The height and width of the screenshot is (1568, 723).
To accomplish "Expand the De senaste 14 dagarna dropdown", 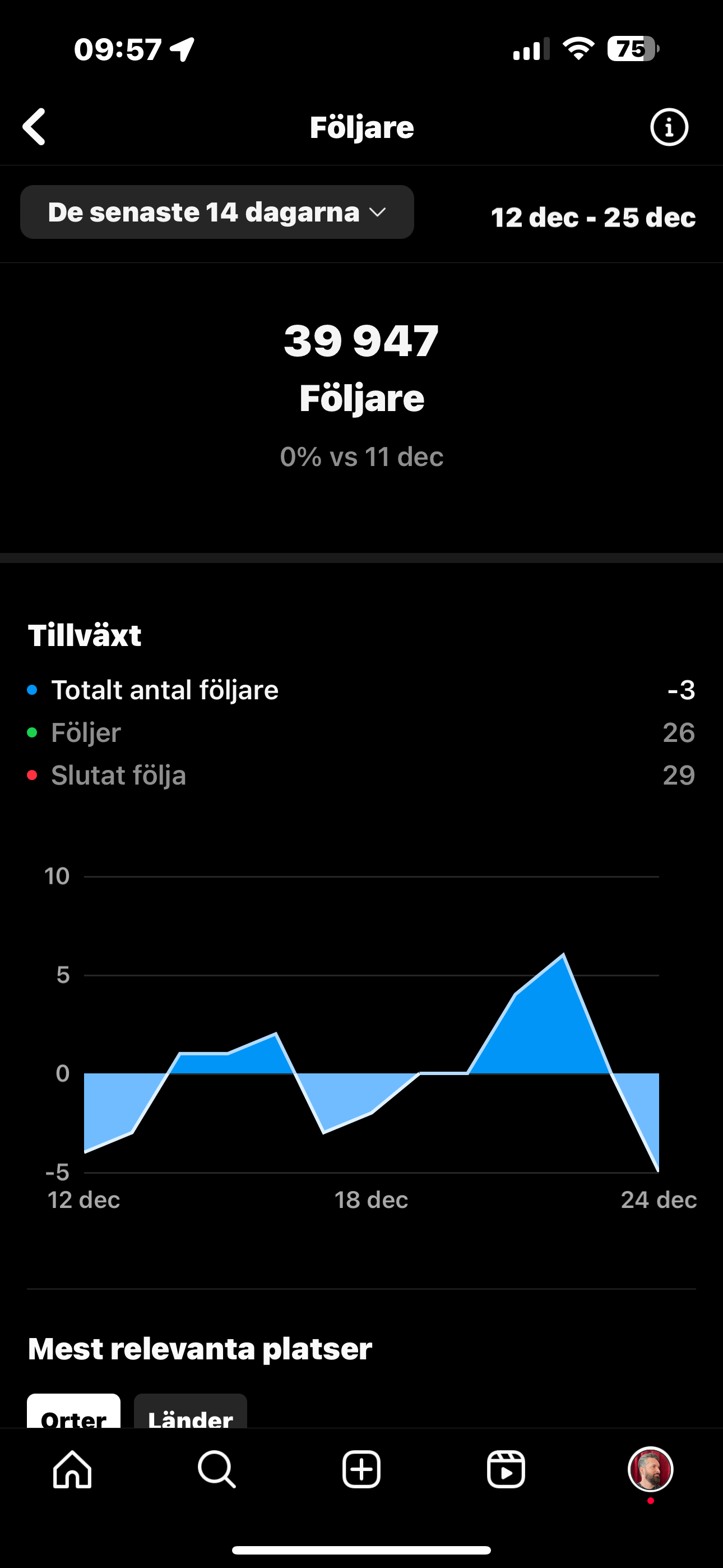I will click(217, 212).
